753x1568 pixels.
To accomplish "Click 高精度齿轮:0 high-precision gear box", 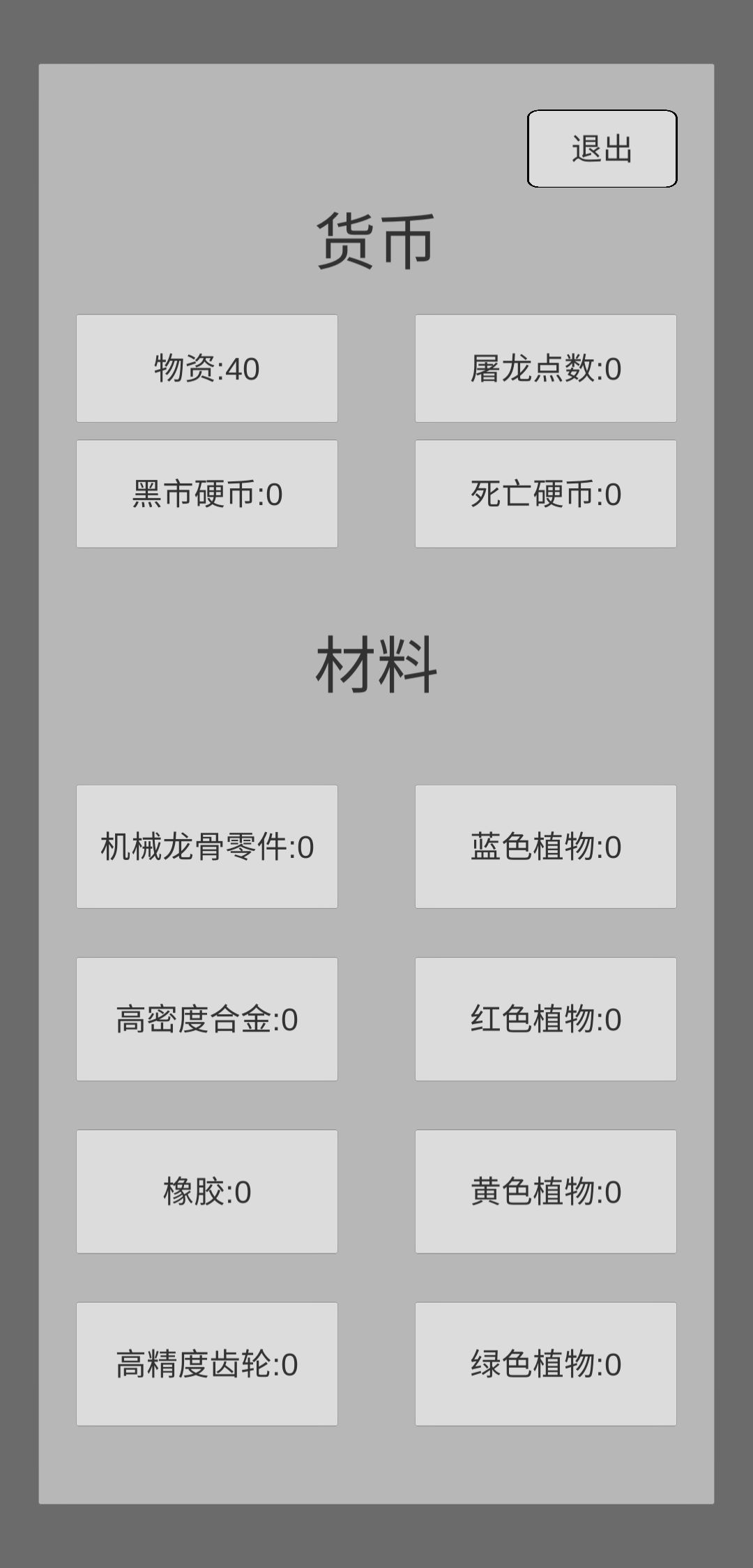I will 207,1363.
